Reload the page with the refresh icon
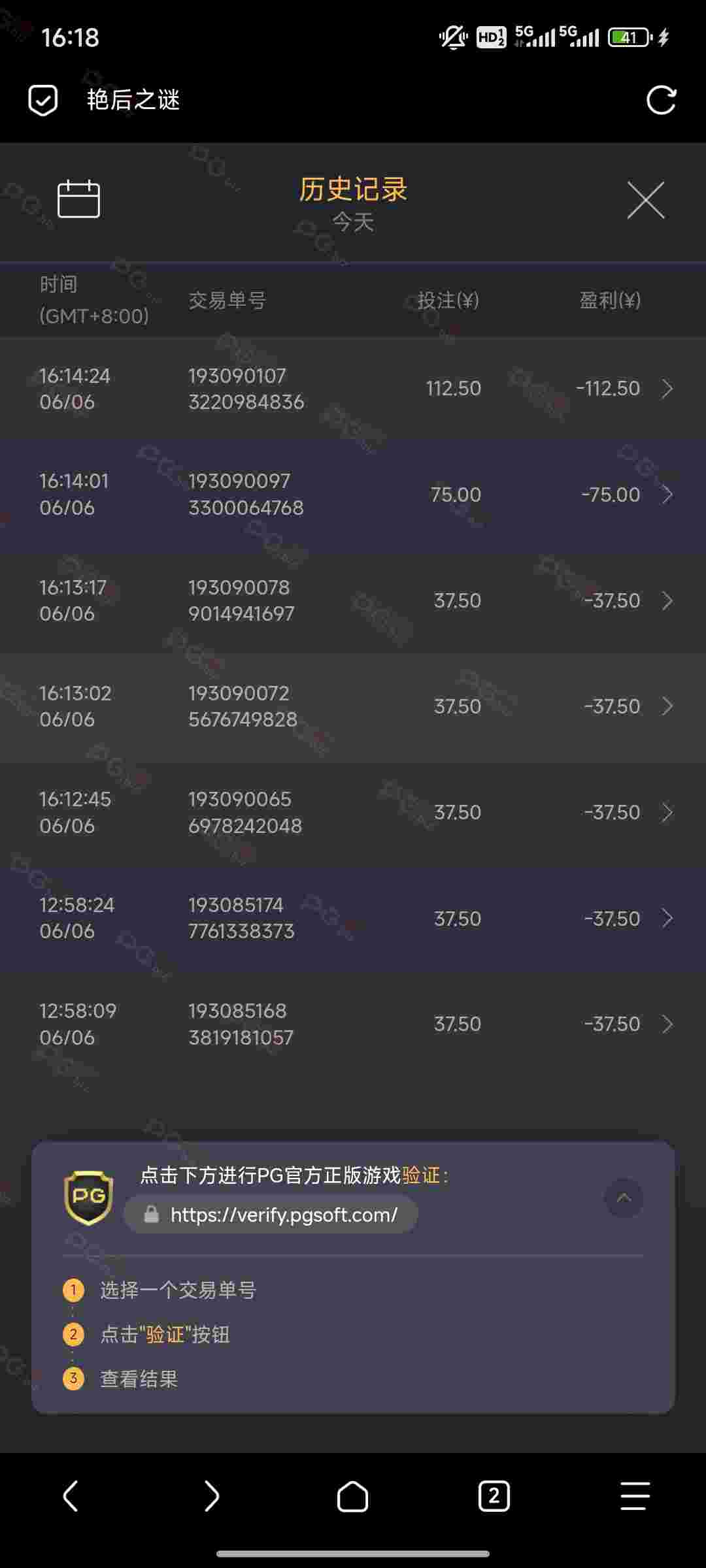The width and height of the screenshot is (706, 1568). click(x=661, y=100)
